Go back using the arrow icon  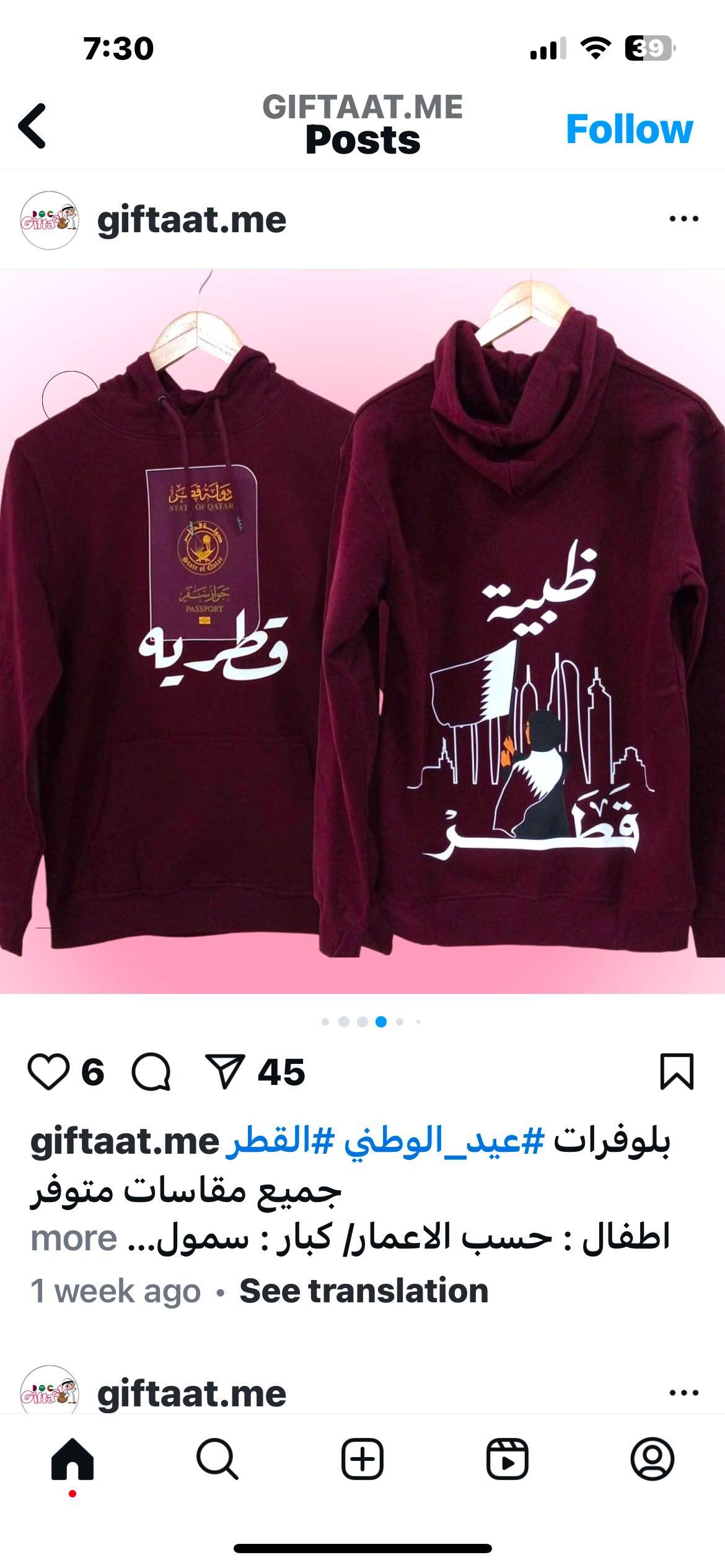pyautogui.click(x=32, y=126)
